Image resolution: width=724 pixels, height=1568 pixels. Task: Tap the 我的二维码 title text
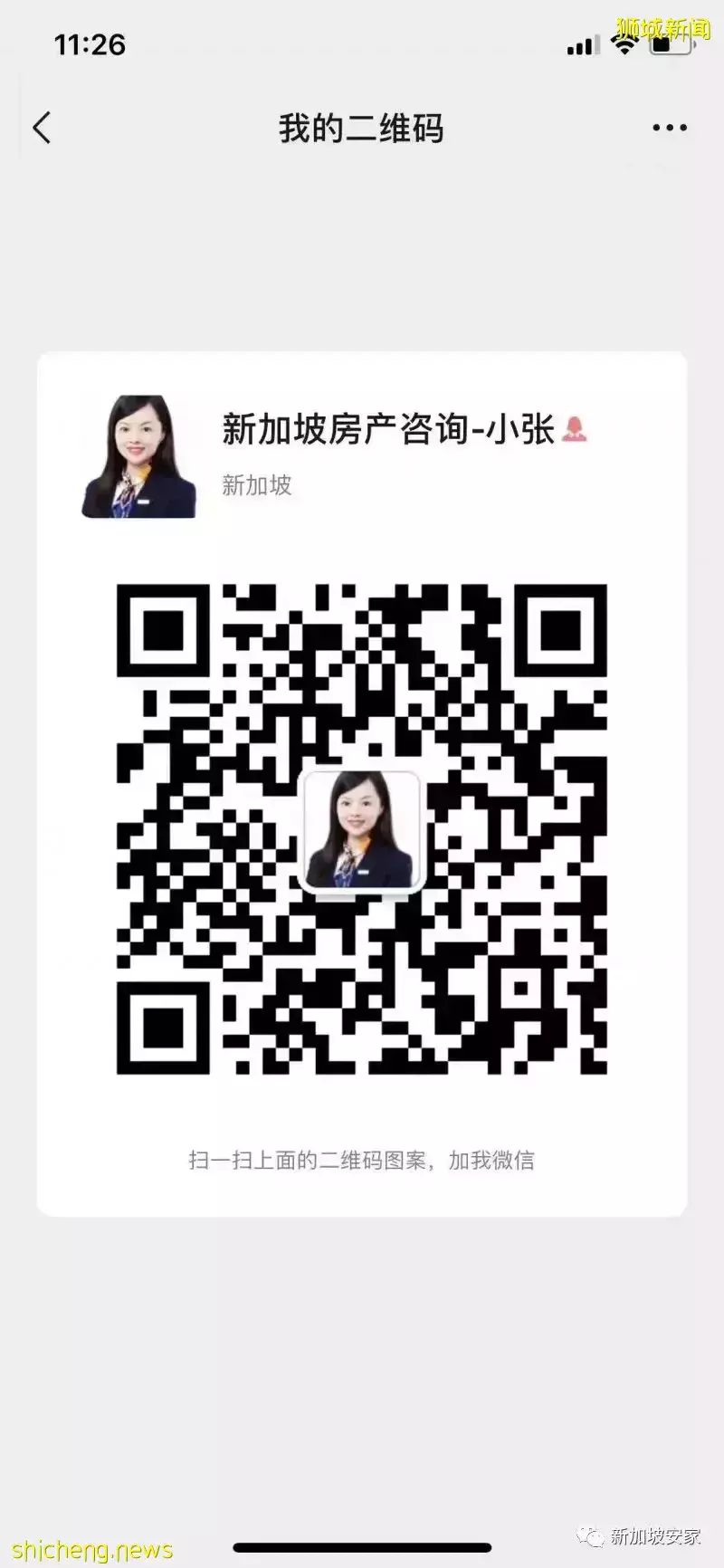point(360,128)
